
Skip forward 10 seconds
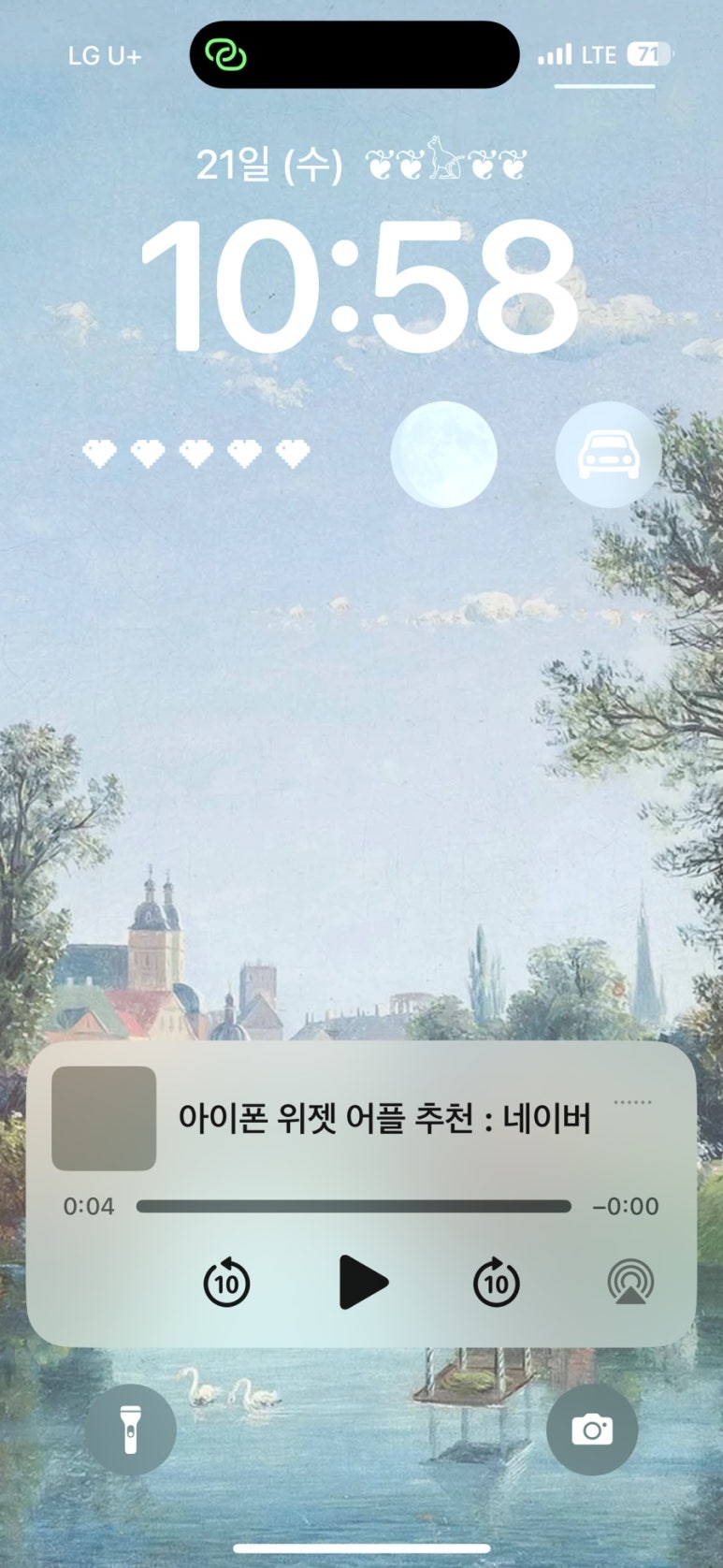click(497, 1282)
